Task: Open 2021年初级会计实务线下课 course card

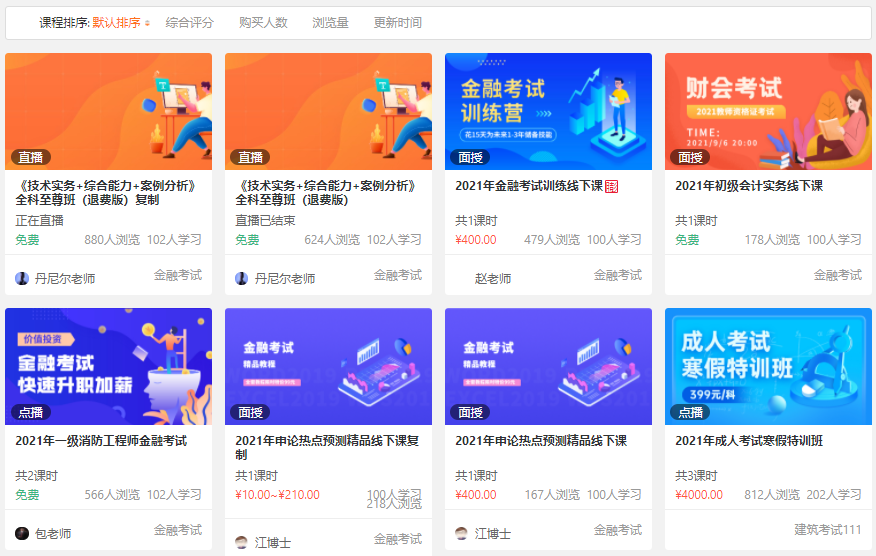Action: [748, 186]
